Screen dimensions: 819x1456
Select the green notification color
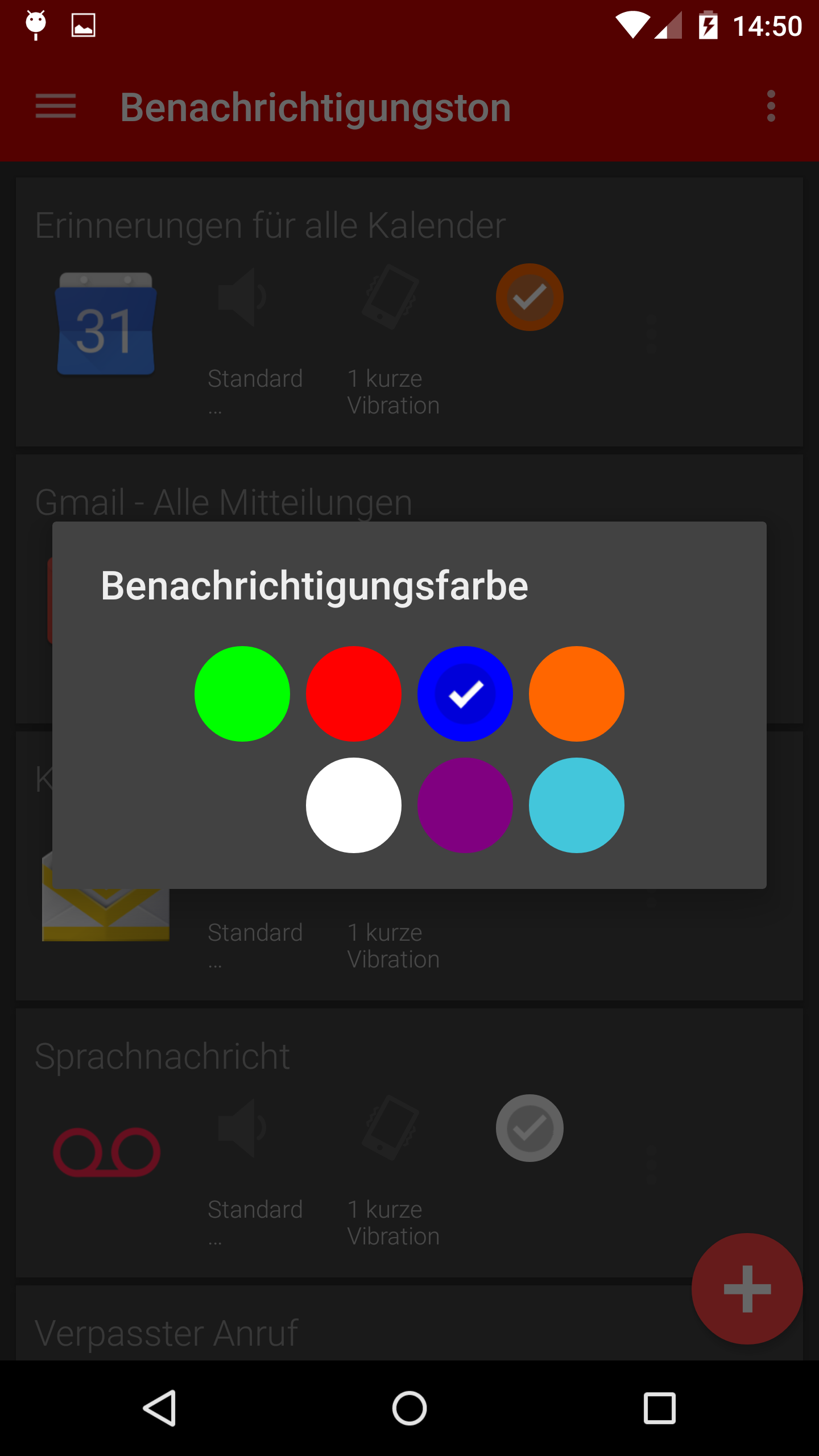click(x=242, y=693)
